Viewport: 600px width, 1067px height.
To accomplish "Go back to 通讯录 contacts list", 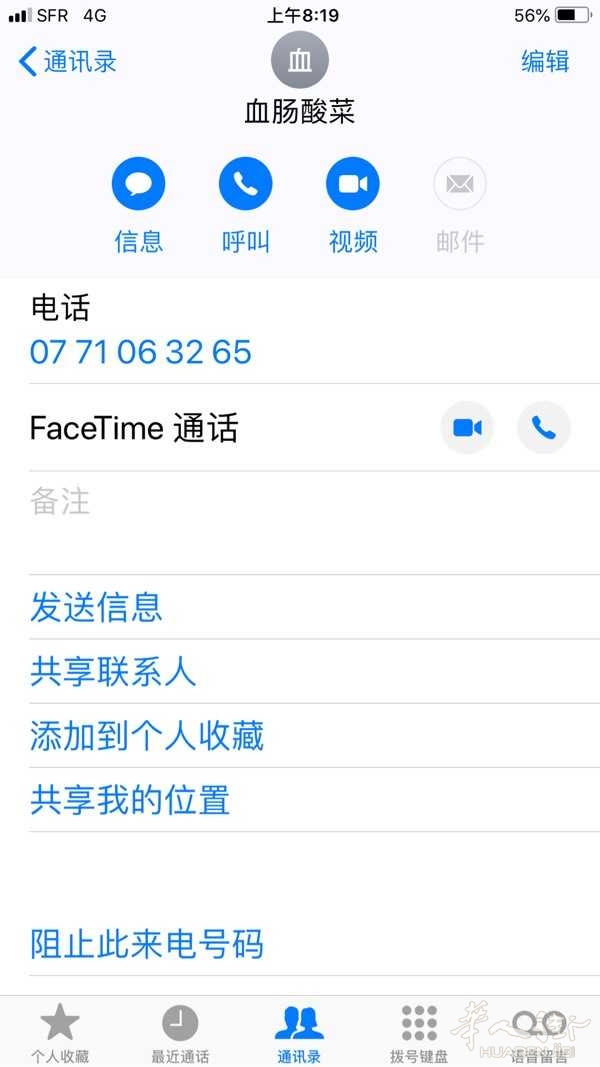I will tap(67, 61).
